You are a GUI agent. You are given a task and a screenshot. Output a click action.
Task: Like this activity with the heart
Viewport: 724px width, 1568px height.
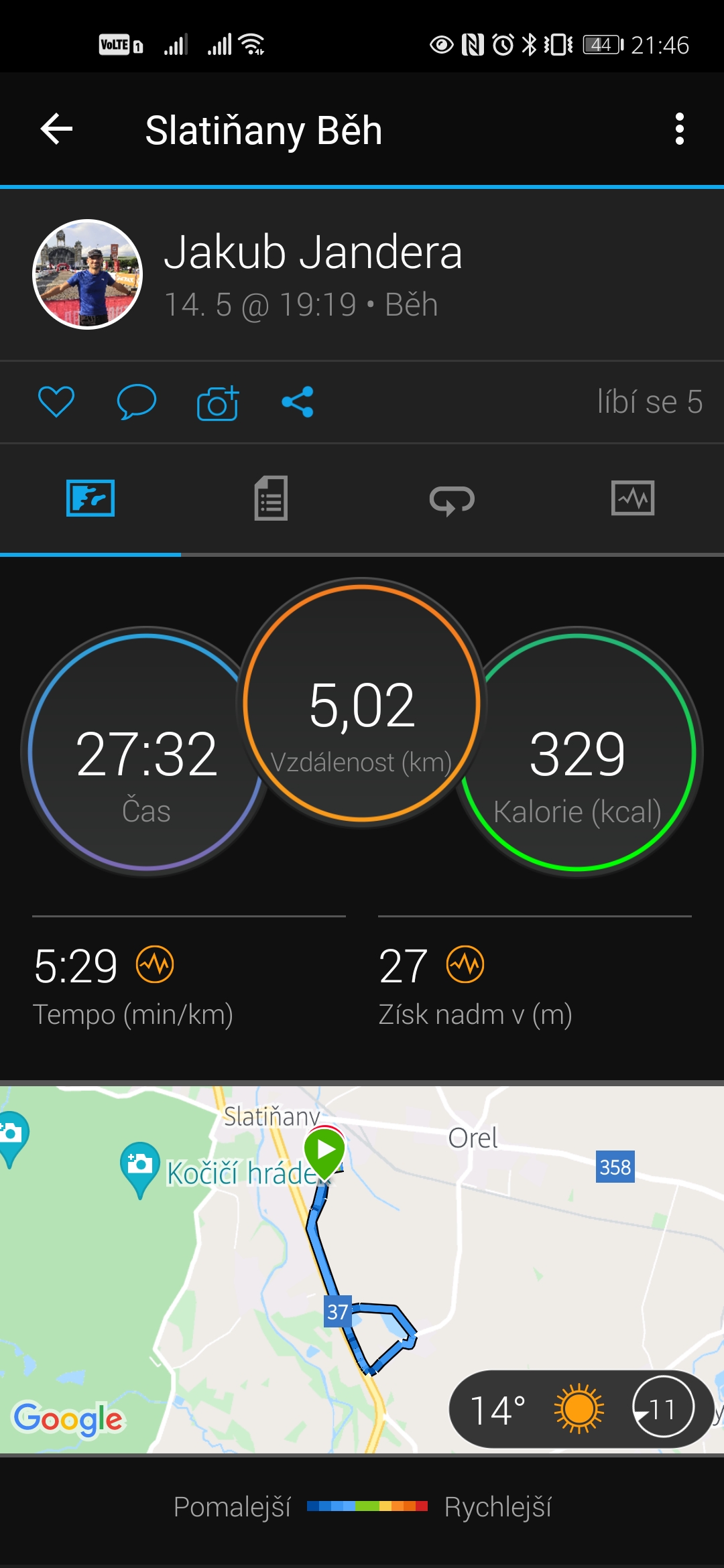coord(56,402)
